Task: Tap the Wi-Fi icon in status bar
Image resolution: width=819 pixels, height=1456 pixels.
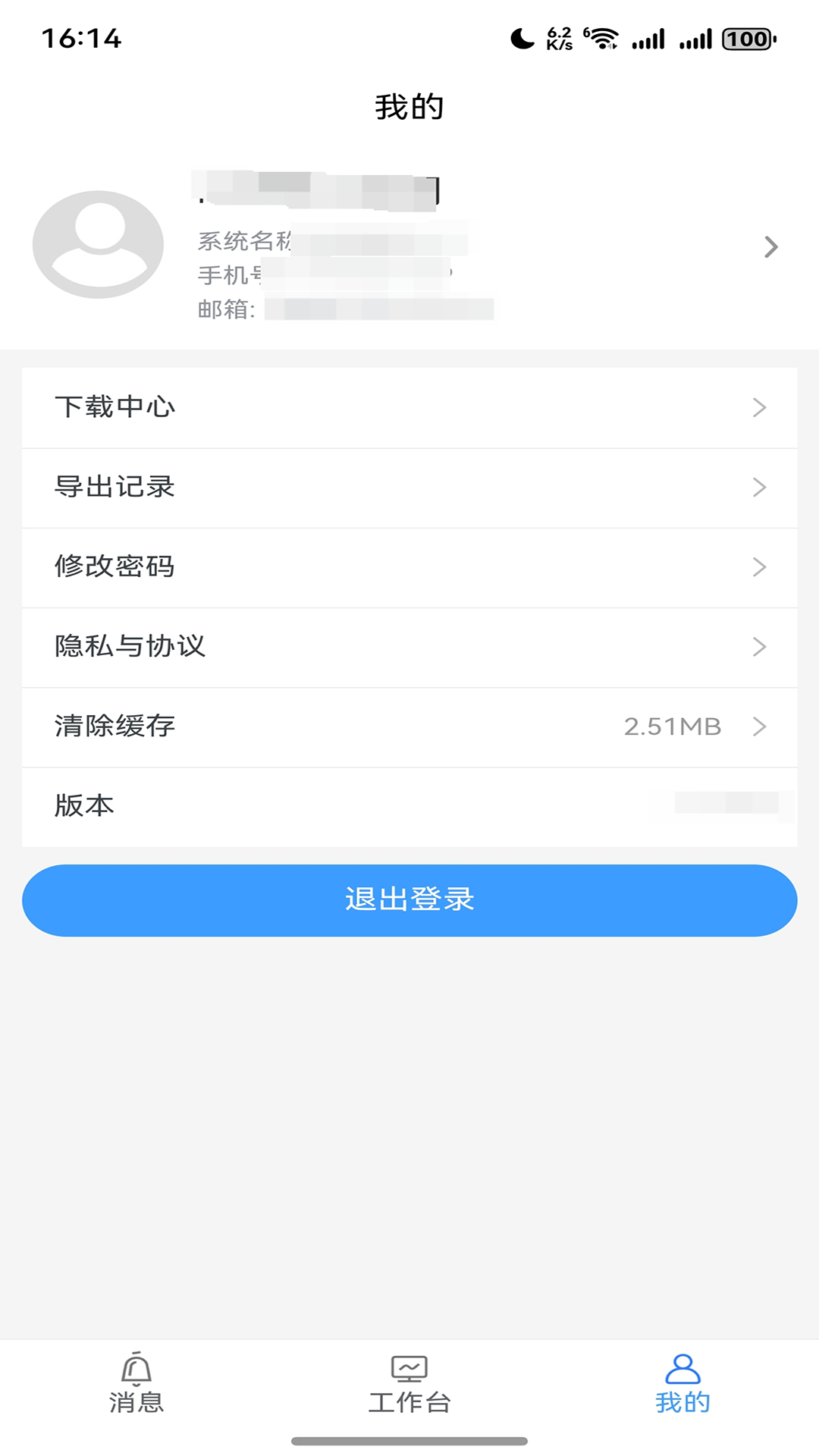Action: pyautogui.click(x=601, y=36)
